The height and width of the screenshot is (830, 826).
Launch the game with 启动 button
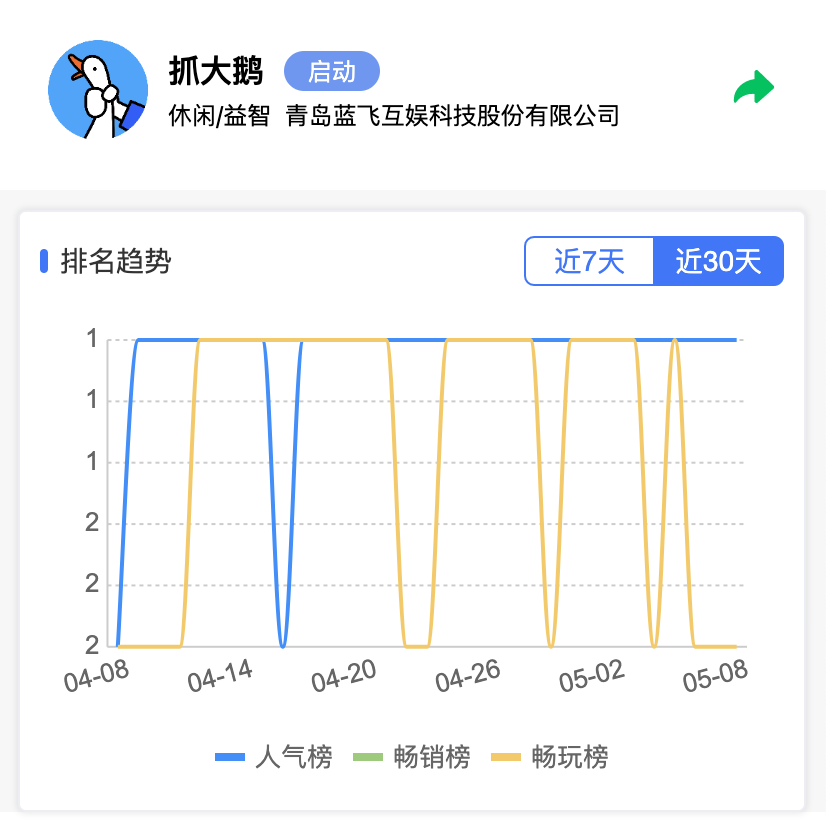(x=332, y=72)
